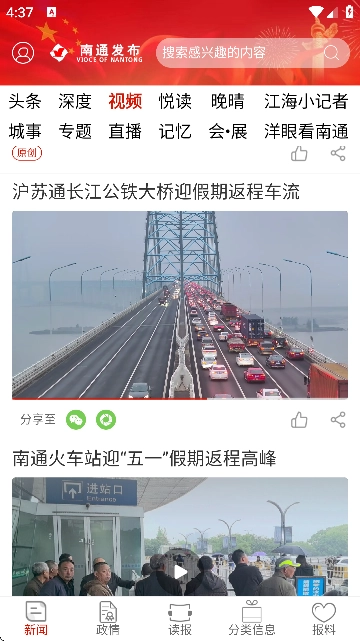This screenshot has height=641, width=360.
Task: Switch to the 深度 tab
Action: click(x=75, y=101)
